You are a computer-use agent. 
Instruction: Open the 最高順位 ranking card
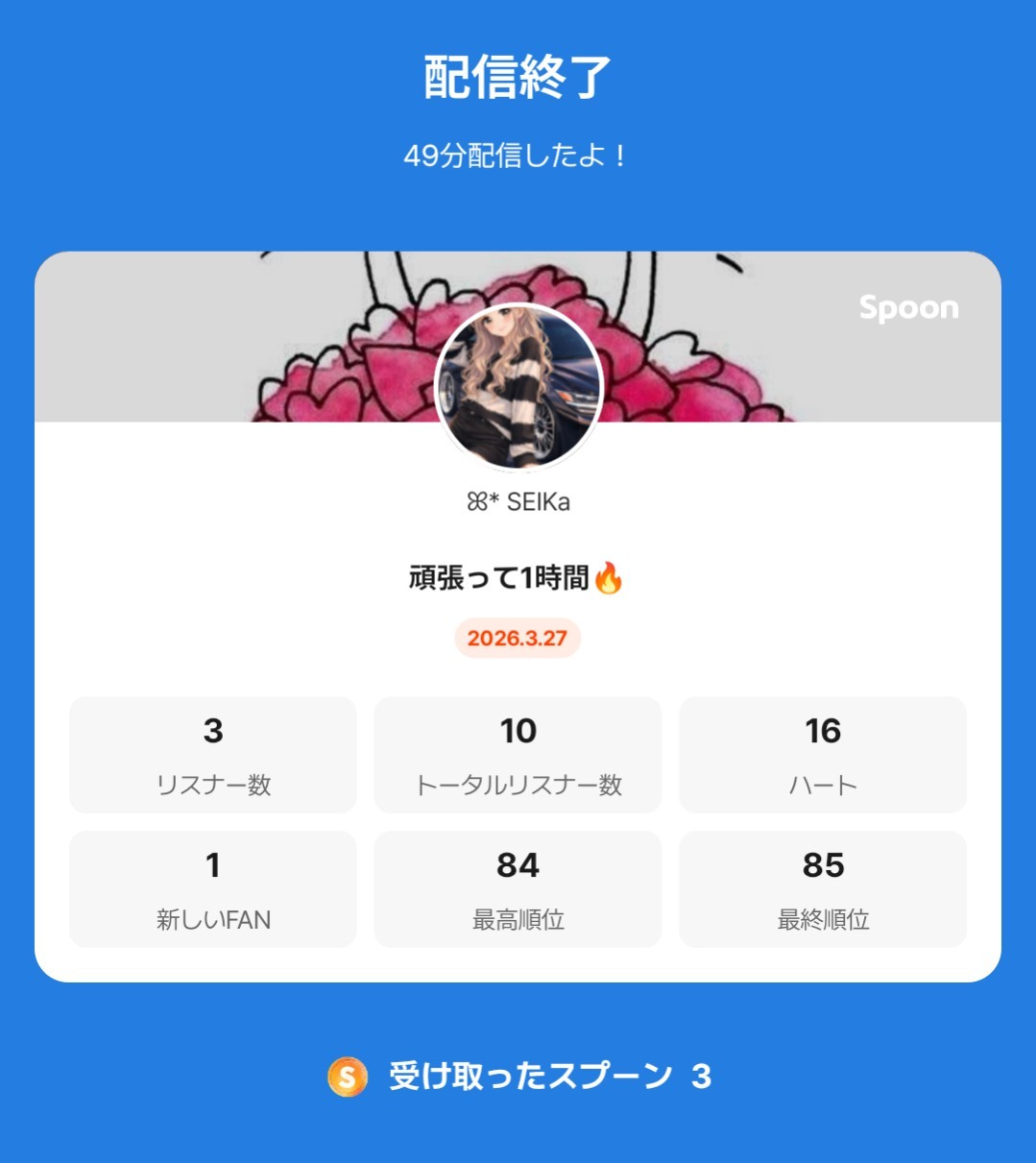[518, 888]
